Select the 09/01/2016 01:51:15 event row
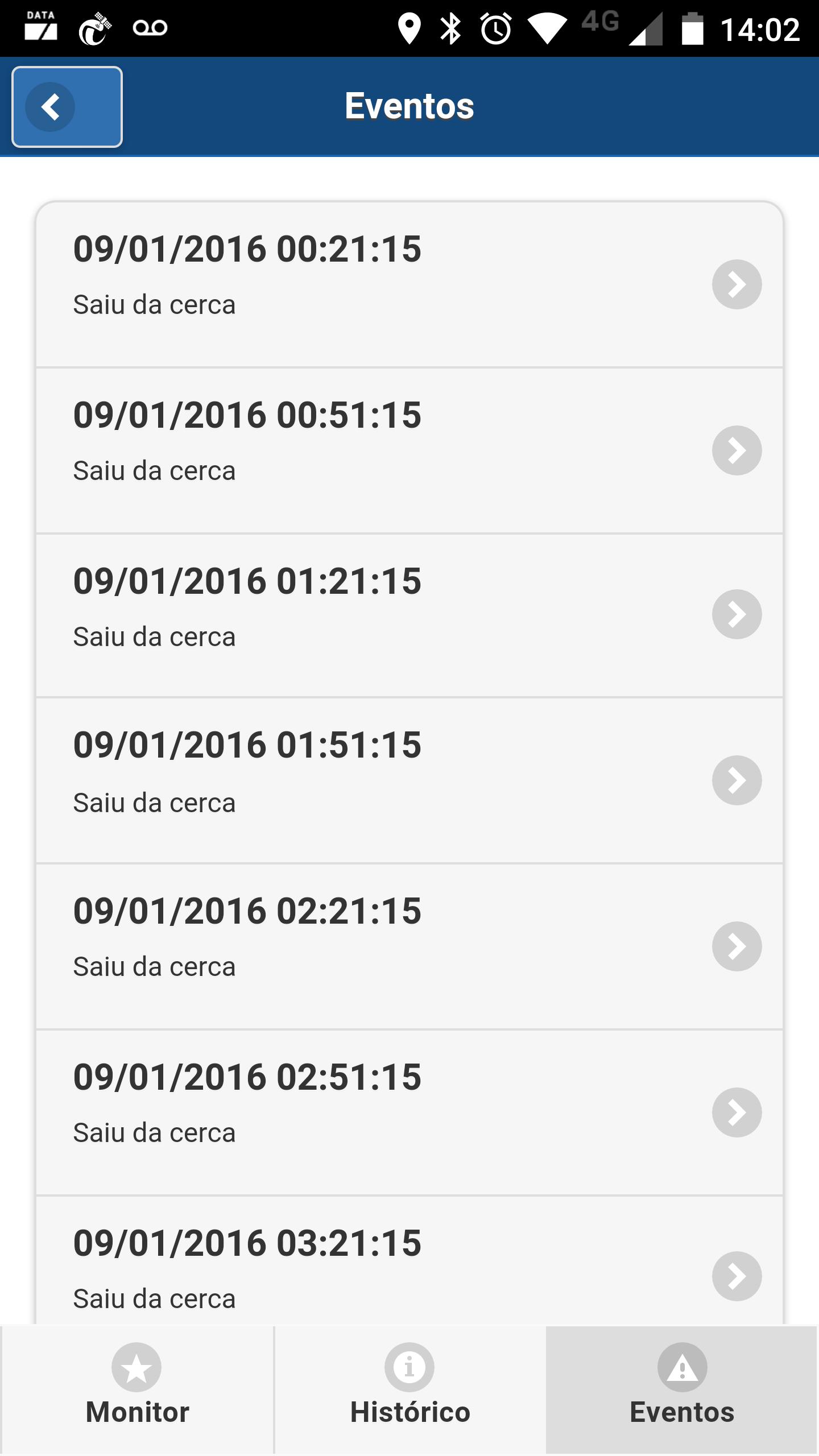819x1456 pixels. coord(409,780)
